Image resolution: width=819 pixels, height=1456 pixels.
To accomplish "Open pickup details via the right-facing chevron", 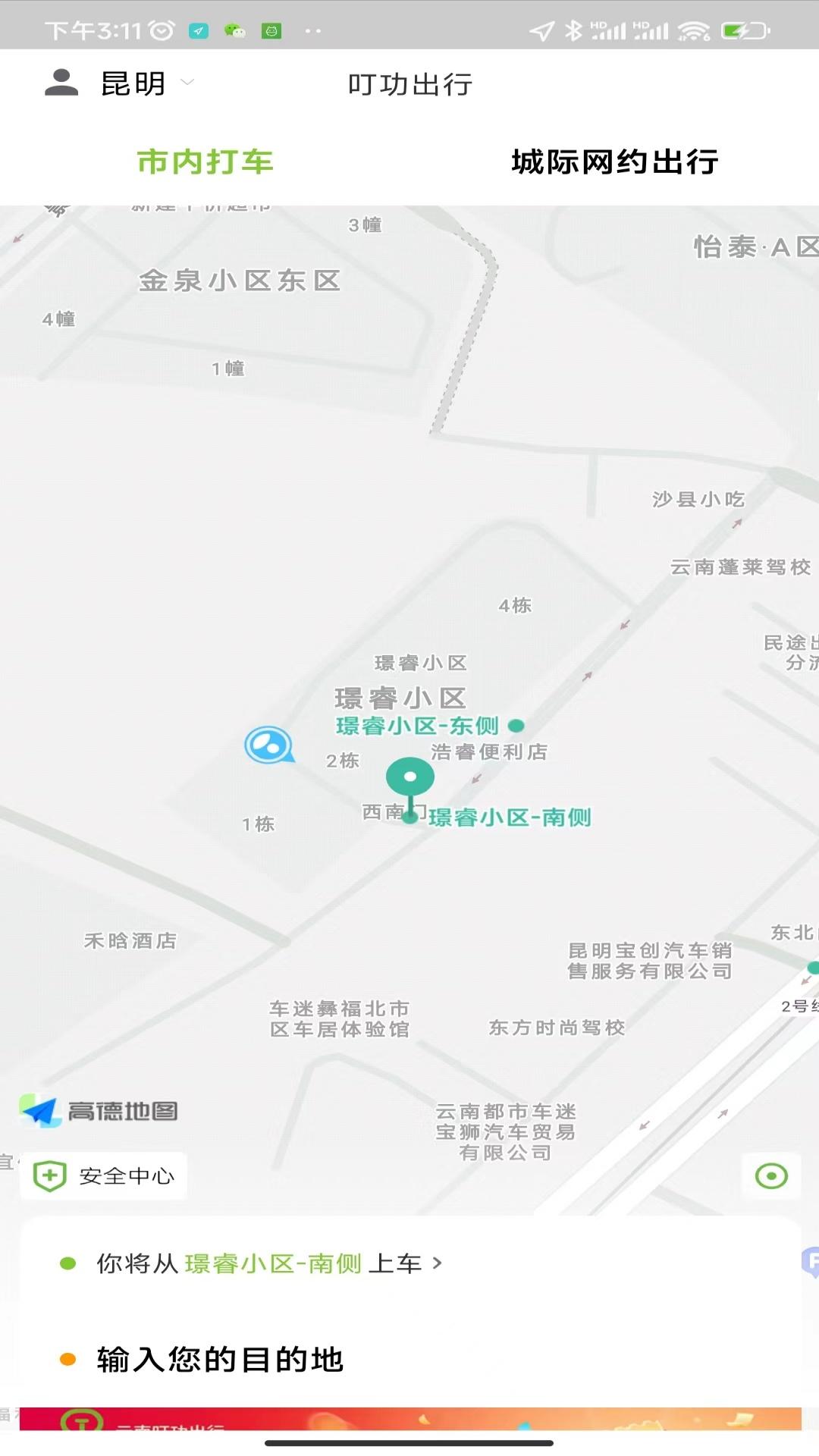I will click(x=438, y=1263).
